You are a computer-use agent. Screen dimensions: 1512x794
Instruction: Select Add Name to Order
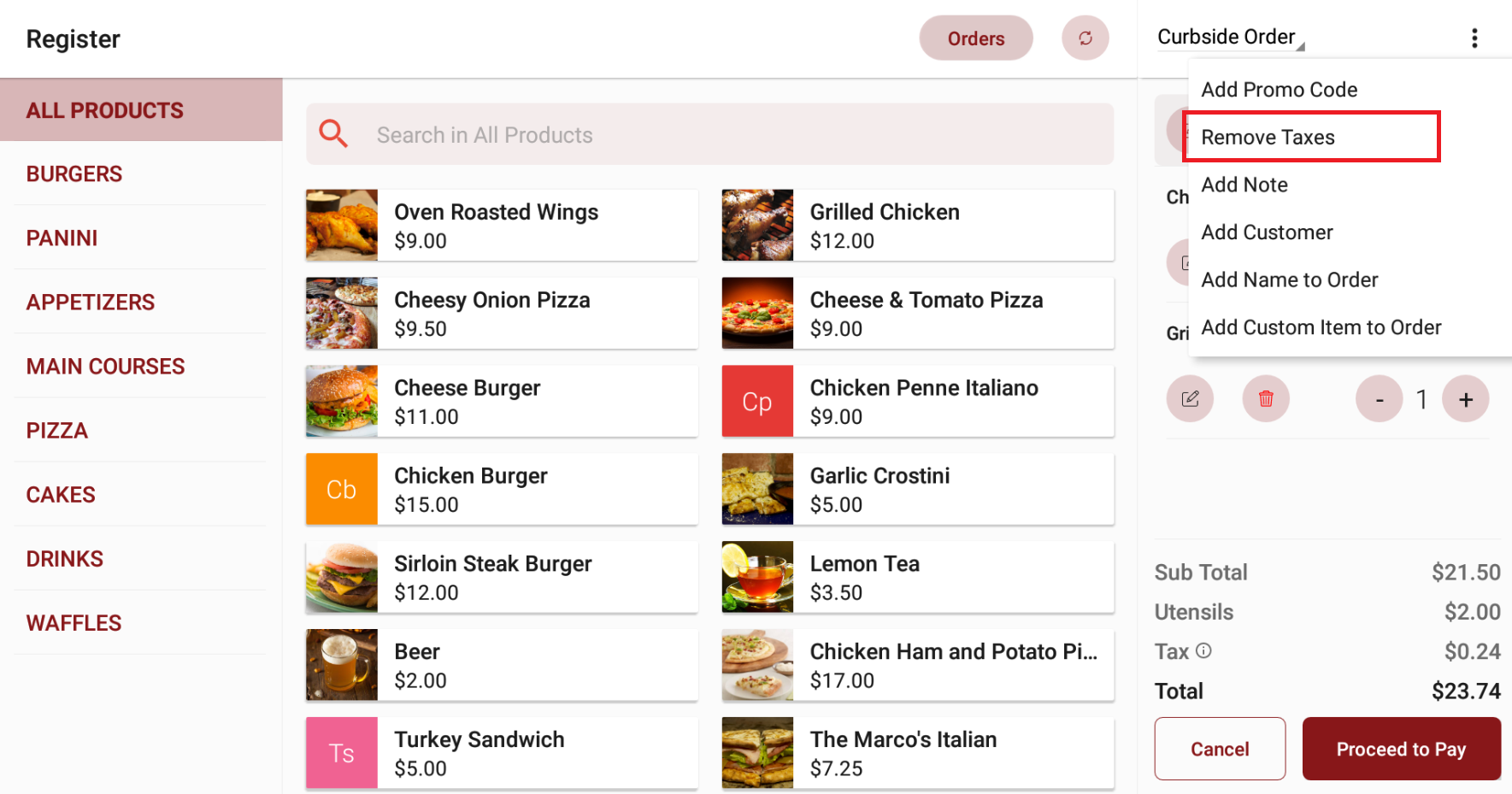pyautogui.click(x=1289, y=279)
